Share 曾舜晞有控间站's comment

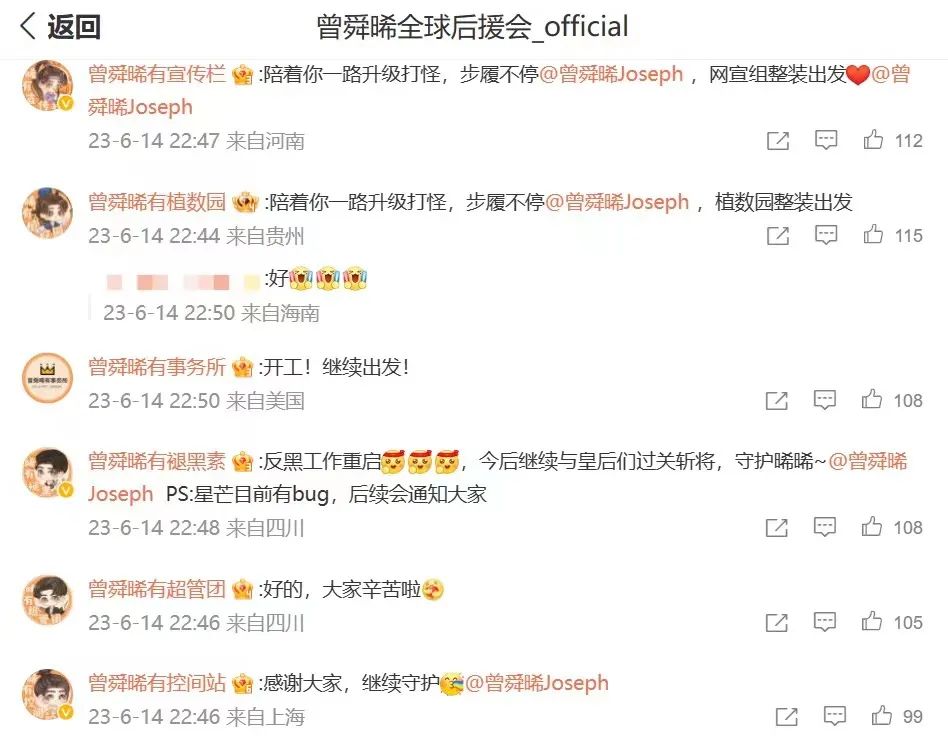[x=787, y=717]
